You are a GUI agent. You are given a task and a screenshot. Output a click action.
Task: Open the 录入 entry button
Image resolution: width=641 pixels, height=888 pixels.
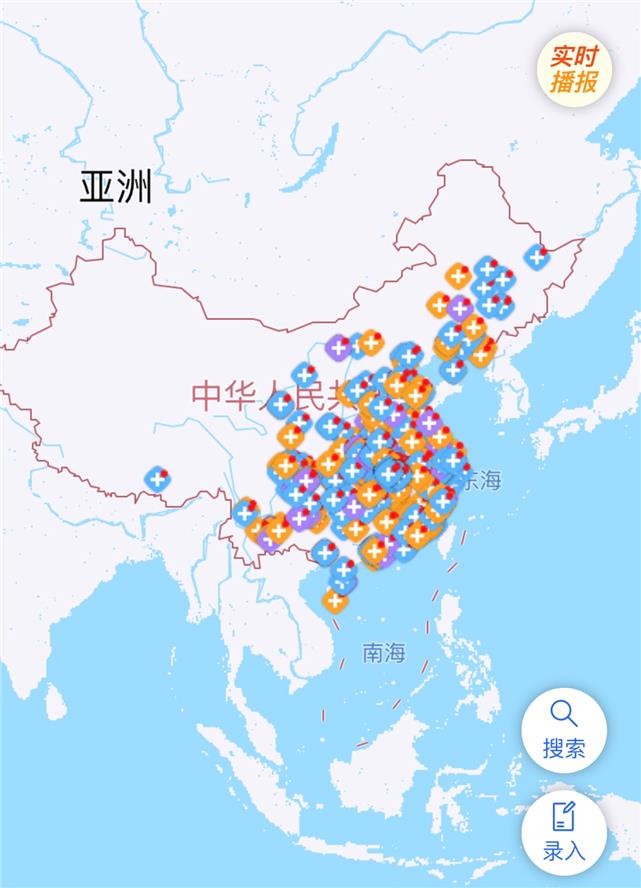click(564, 832)
